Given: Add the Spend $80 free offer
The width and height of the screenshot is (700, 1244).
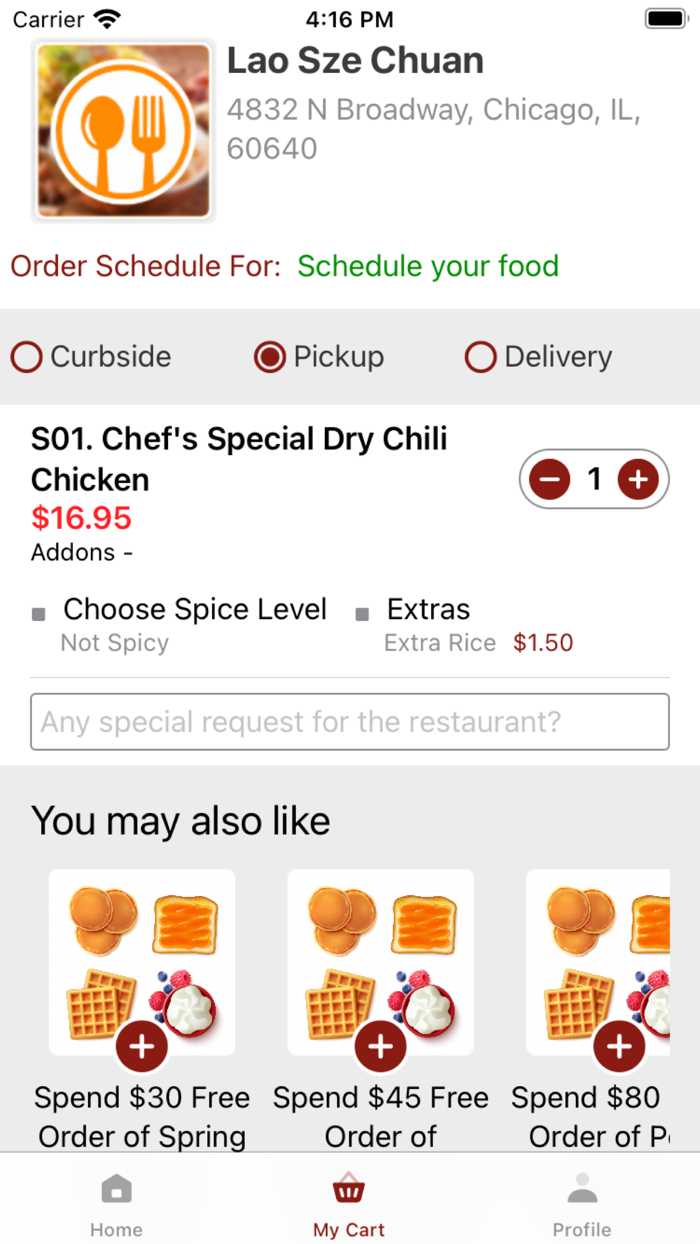Looking at the screenshot, I should point(620,1047).
